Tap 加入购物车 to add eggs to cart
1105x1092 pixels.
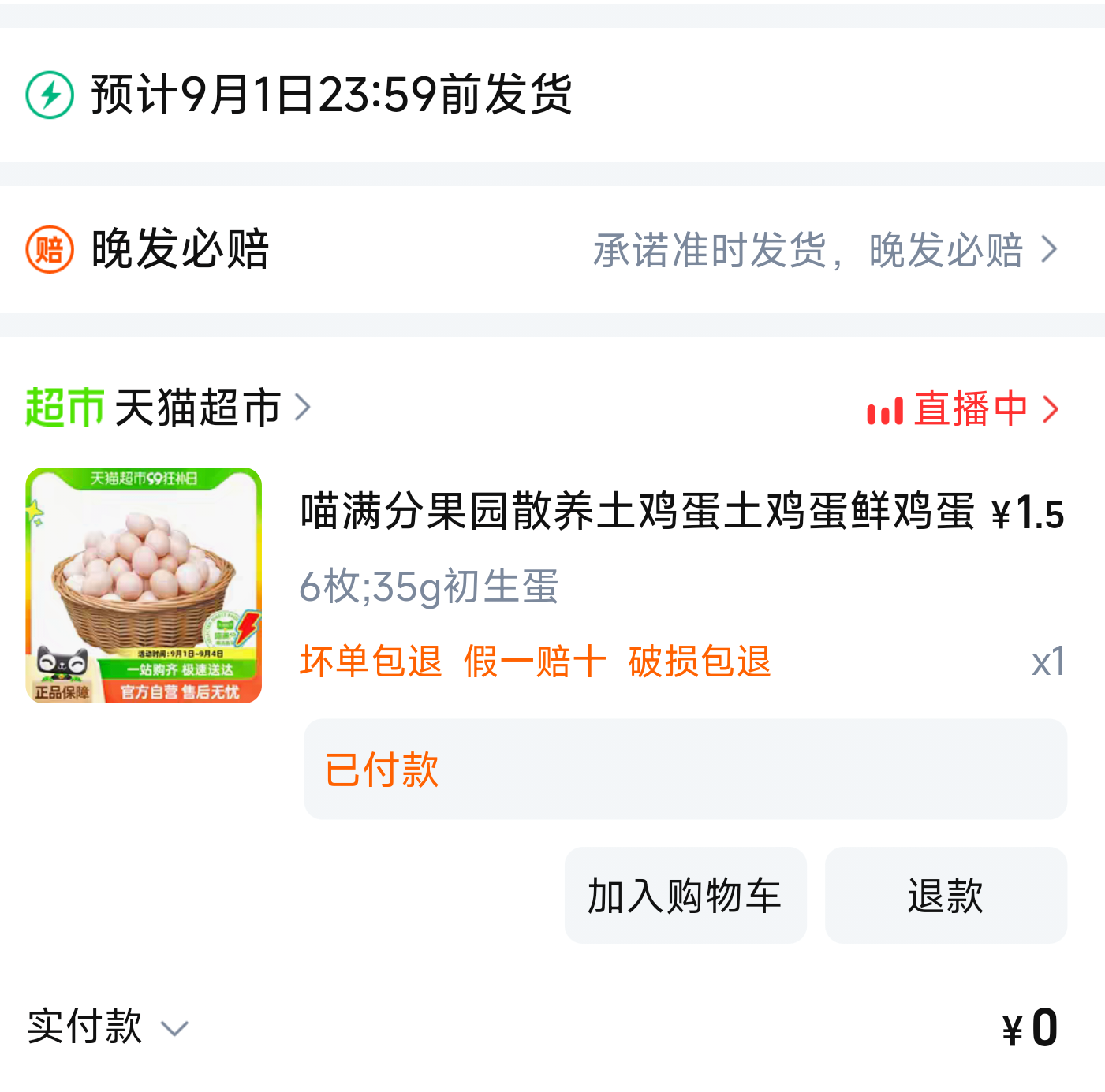pos(685,896)
